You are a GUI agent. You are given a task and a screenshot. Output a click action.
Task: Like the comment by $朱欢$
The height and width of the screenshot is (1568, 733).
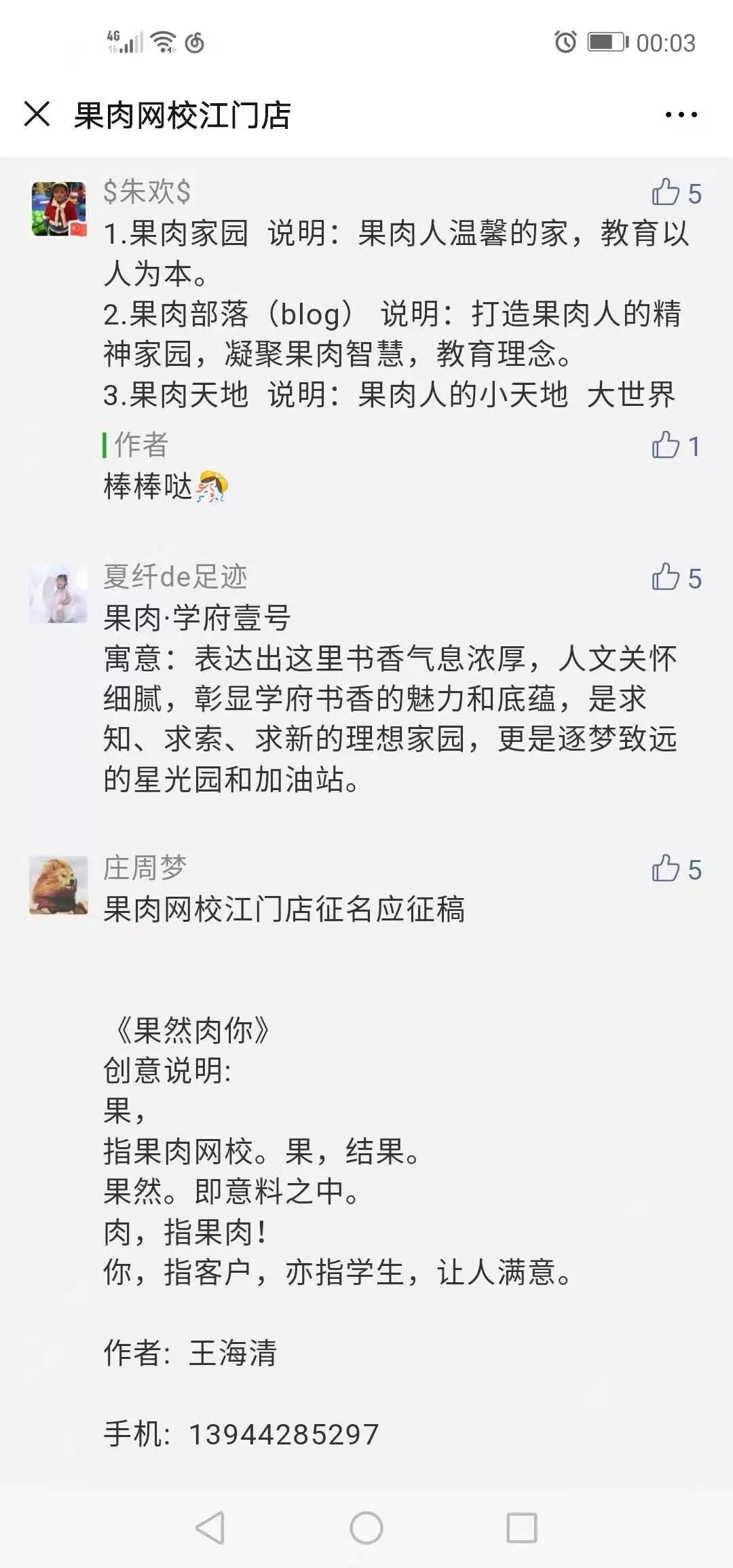click(666, 193)
